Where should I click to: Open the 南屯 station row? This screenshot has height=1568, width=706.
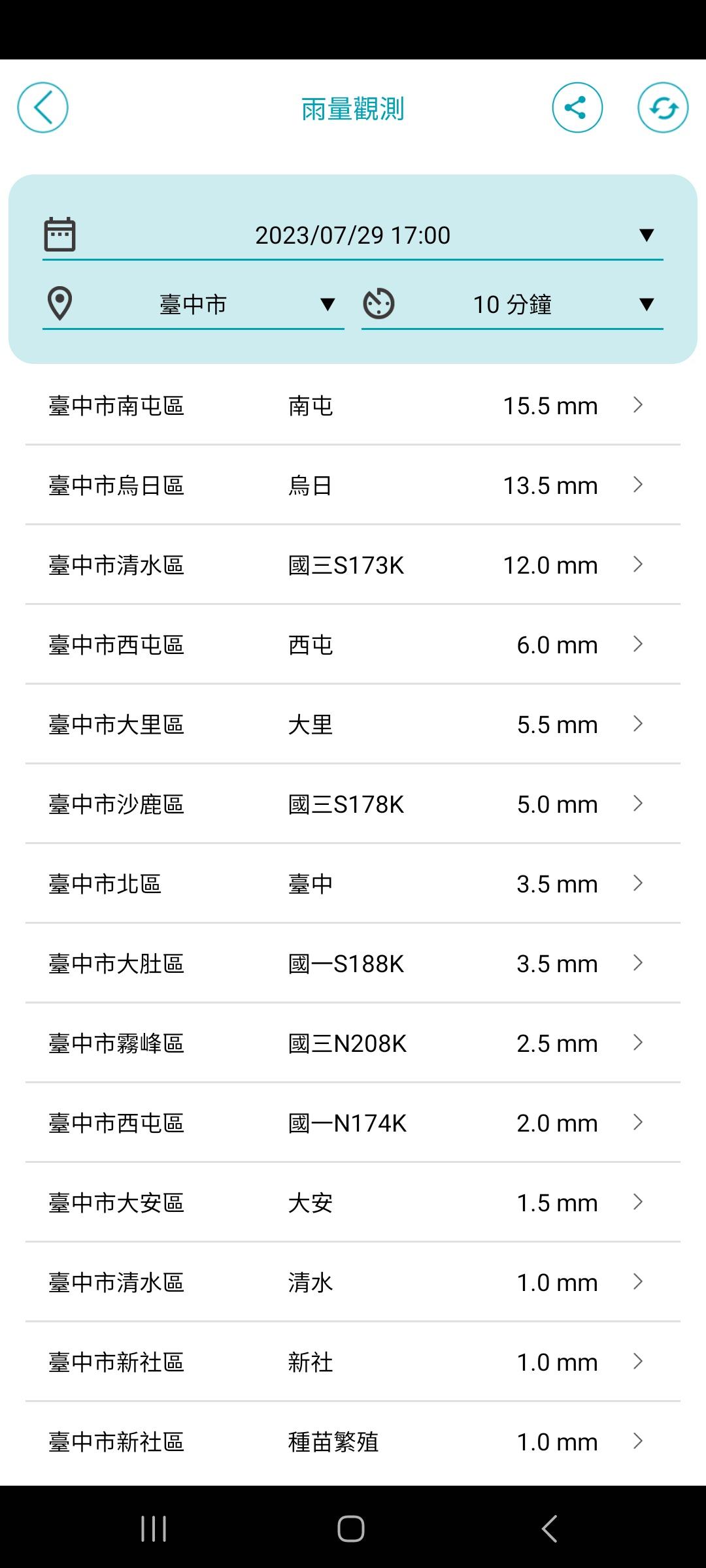[x=353, y=406]
